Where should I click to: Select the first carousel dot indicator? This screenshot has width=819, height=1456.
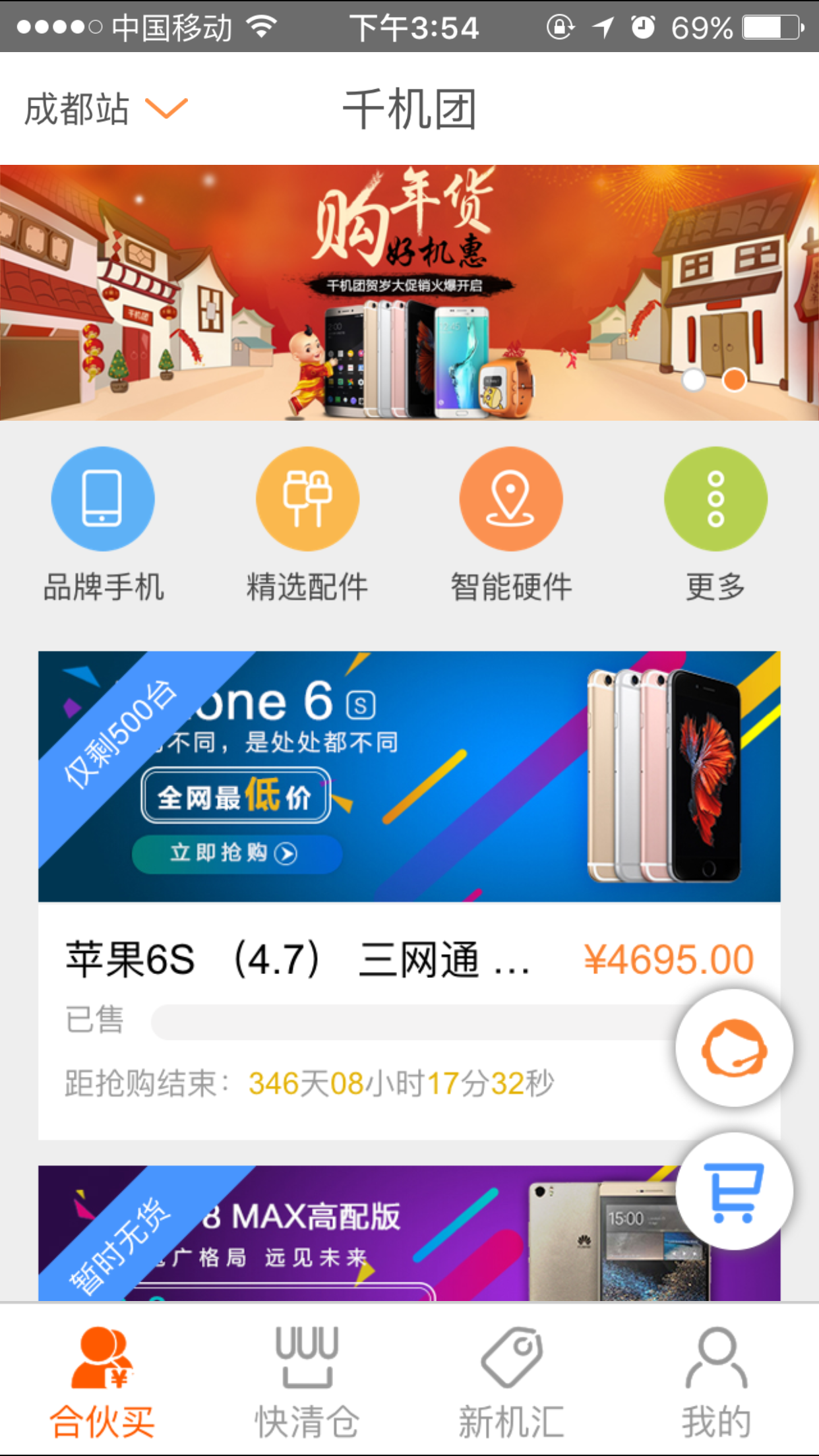pyautogui.click(x=693, y=380)
